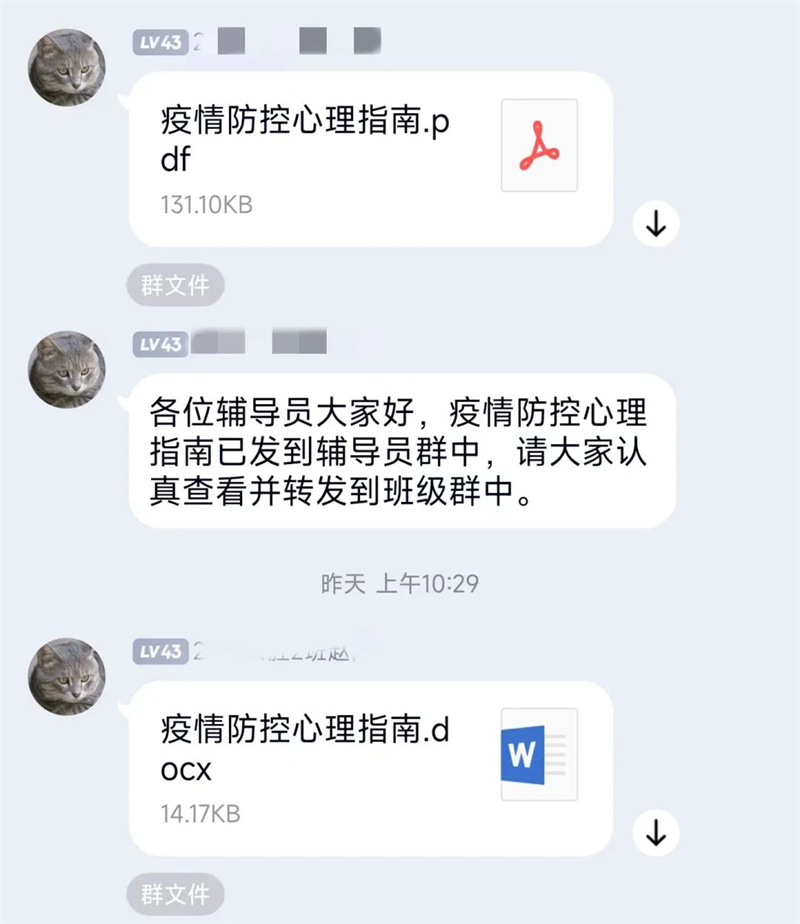Download the 131.10KB PDF file
The width and height of the screenshot is (800, 924).
pos(656,224)
